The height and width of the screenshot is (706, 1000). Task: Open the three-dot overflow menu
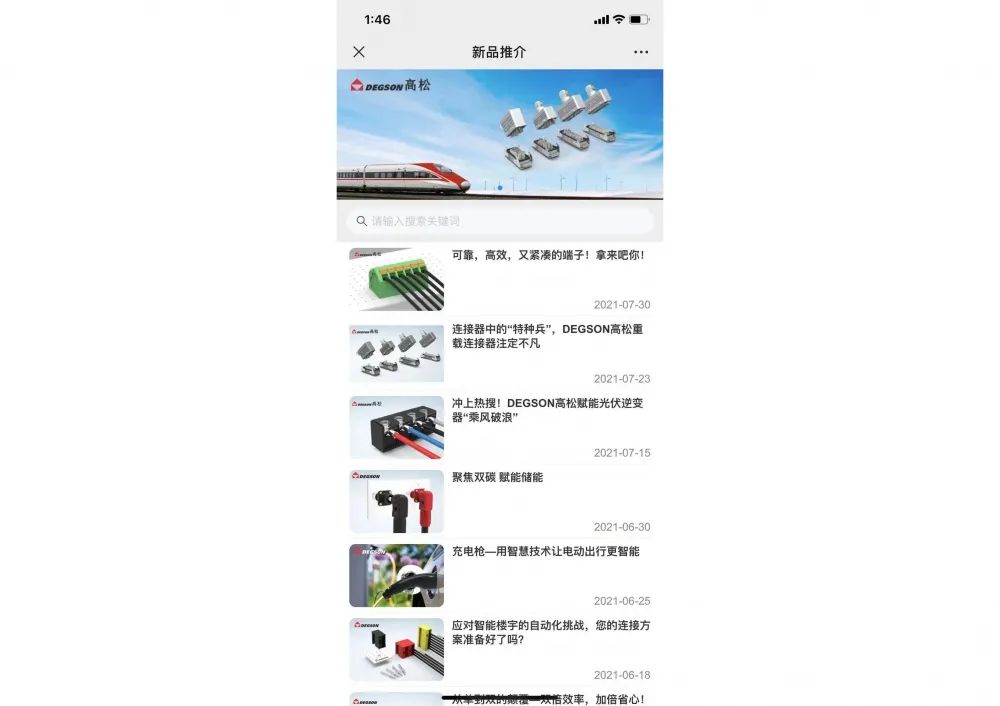(x=641, y=52)
